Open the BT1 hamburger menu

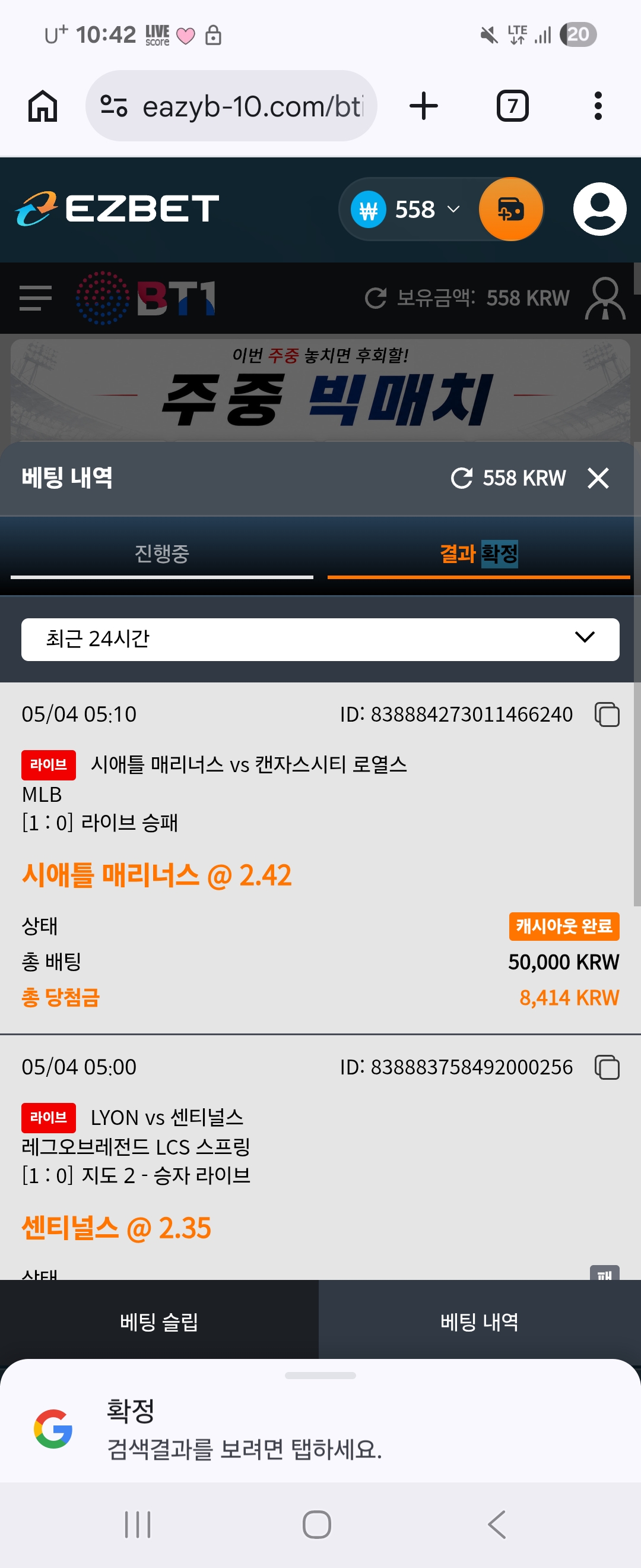click(35, 298)
